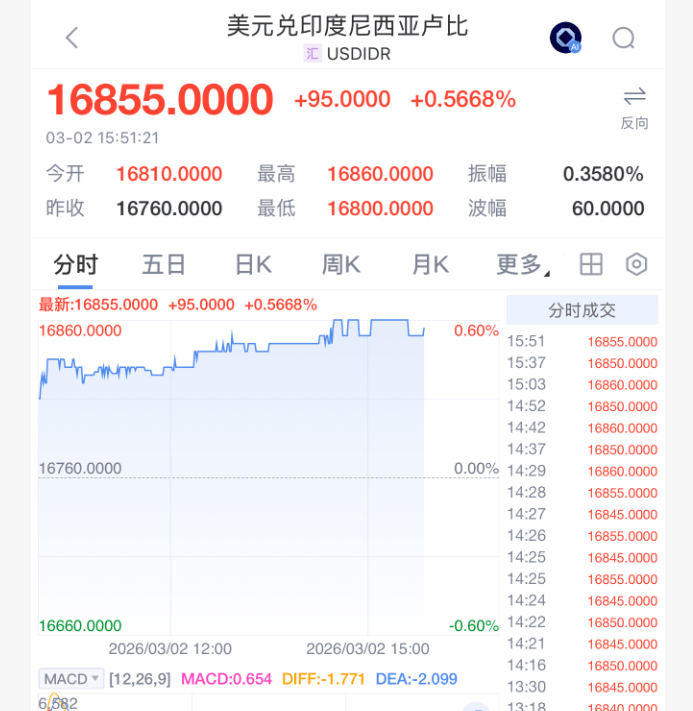Open the MACD indicator dropdown
Image resolution: width=693 pixels, height=711 pixels.
point(71,679)
